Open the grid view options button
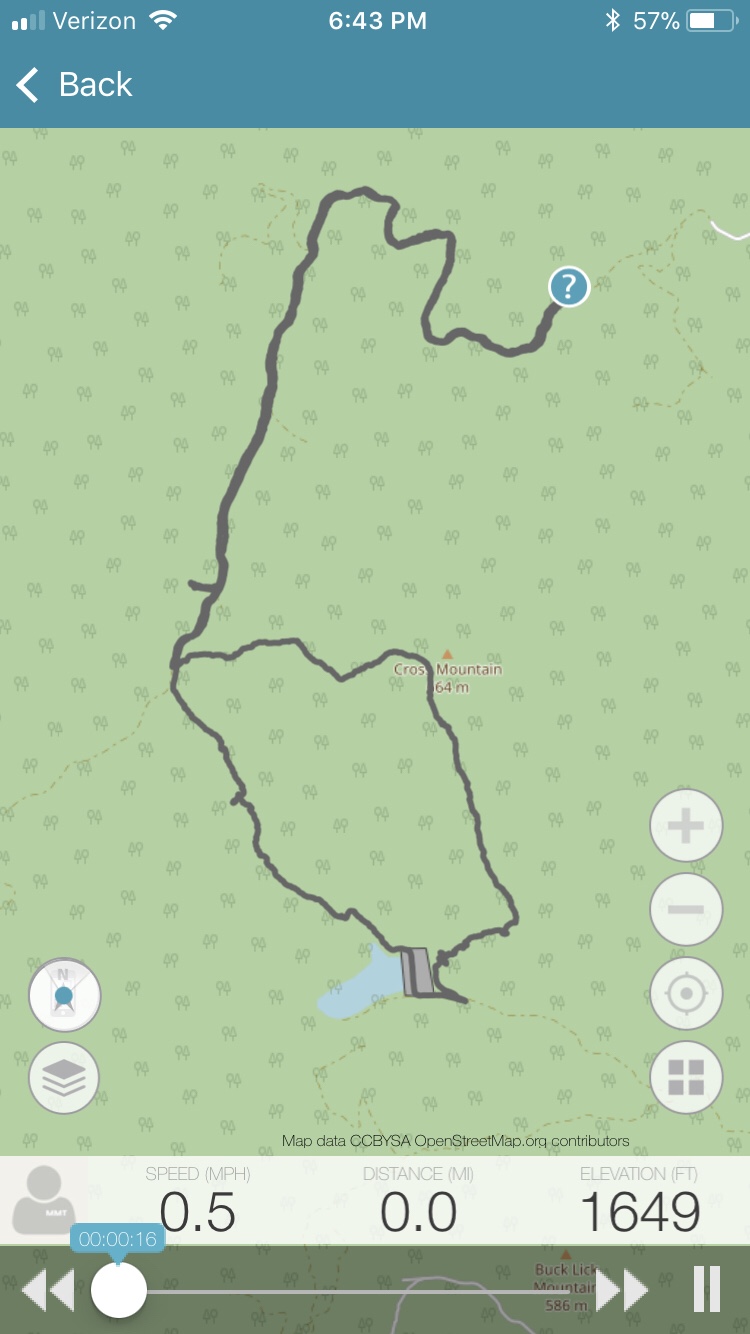750x1334 pixels. tap(686, 1078)
